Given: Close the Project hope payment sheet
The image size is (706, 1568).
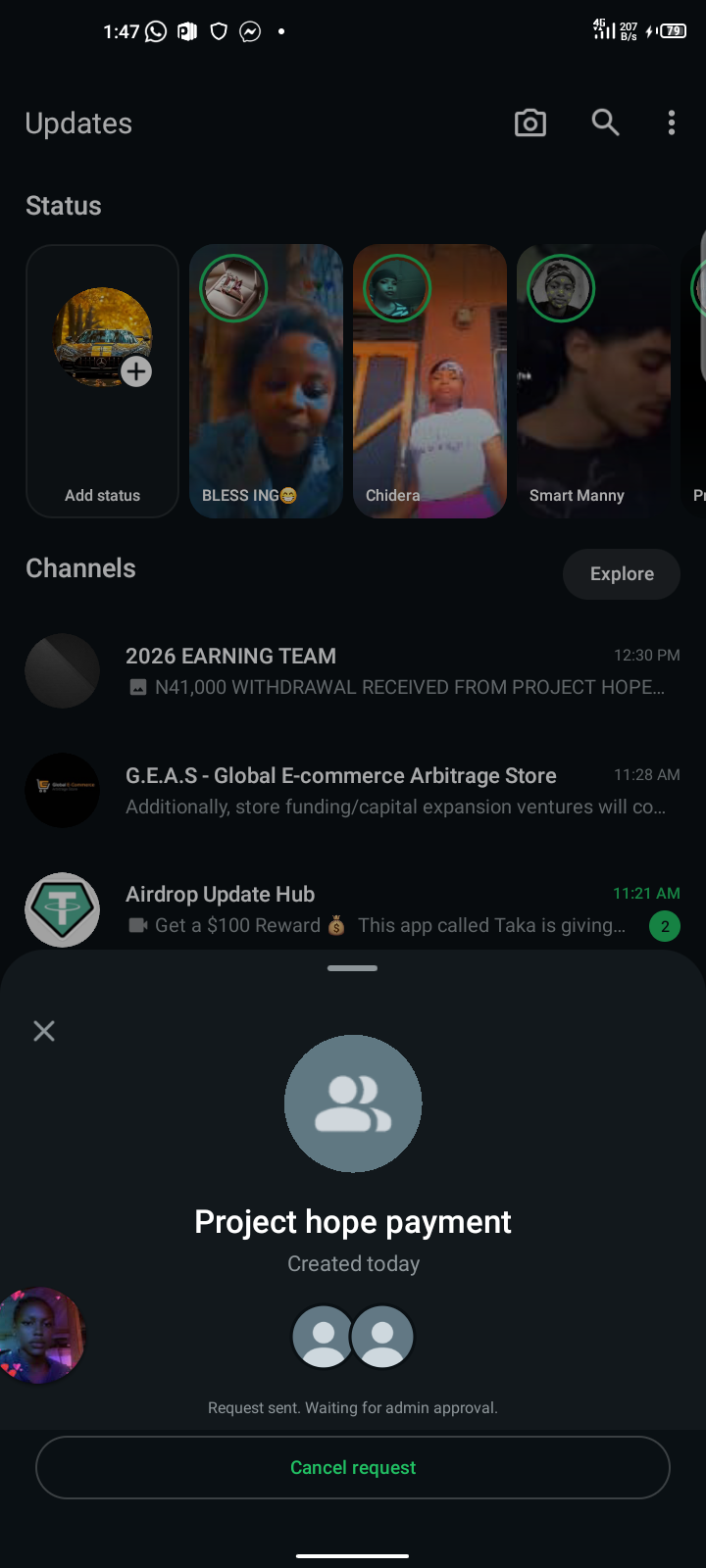Looking at the screenshot, I should (x=44, y=1031).
